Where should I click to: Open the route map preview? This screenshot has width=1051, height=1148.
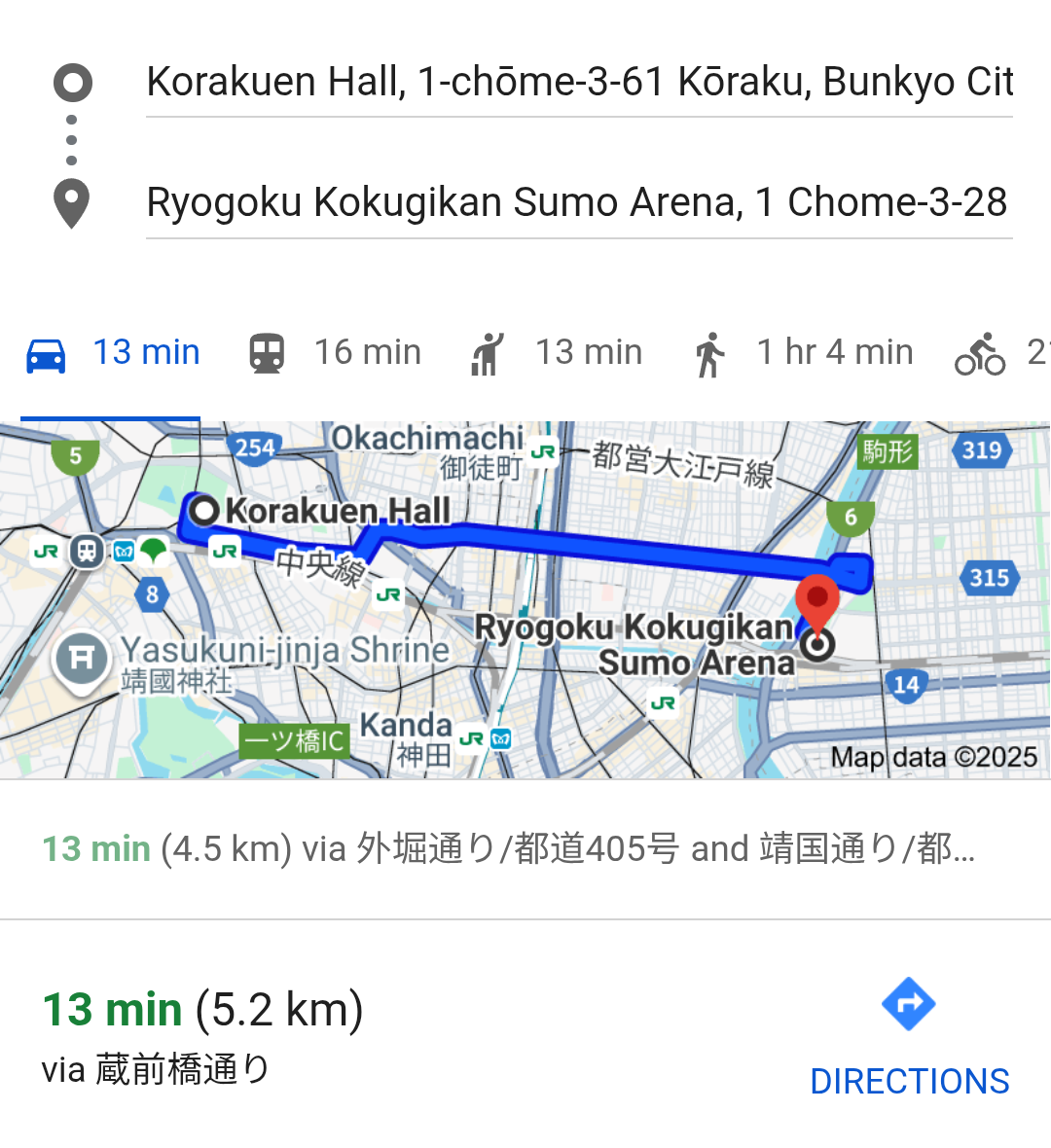click(x=525, y=599)
